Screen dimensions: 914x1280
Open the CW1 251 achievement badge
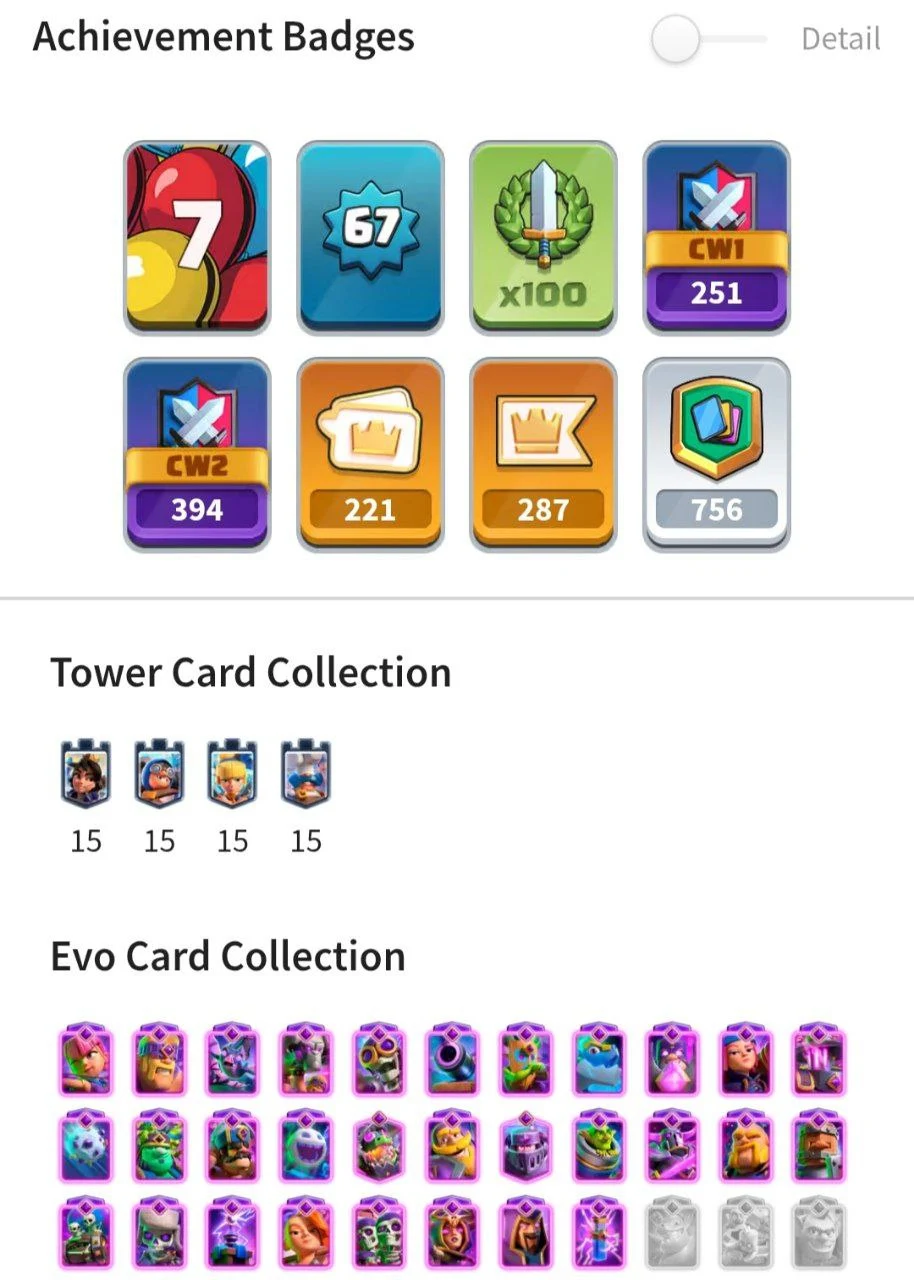[x=716, y=238]
